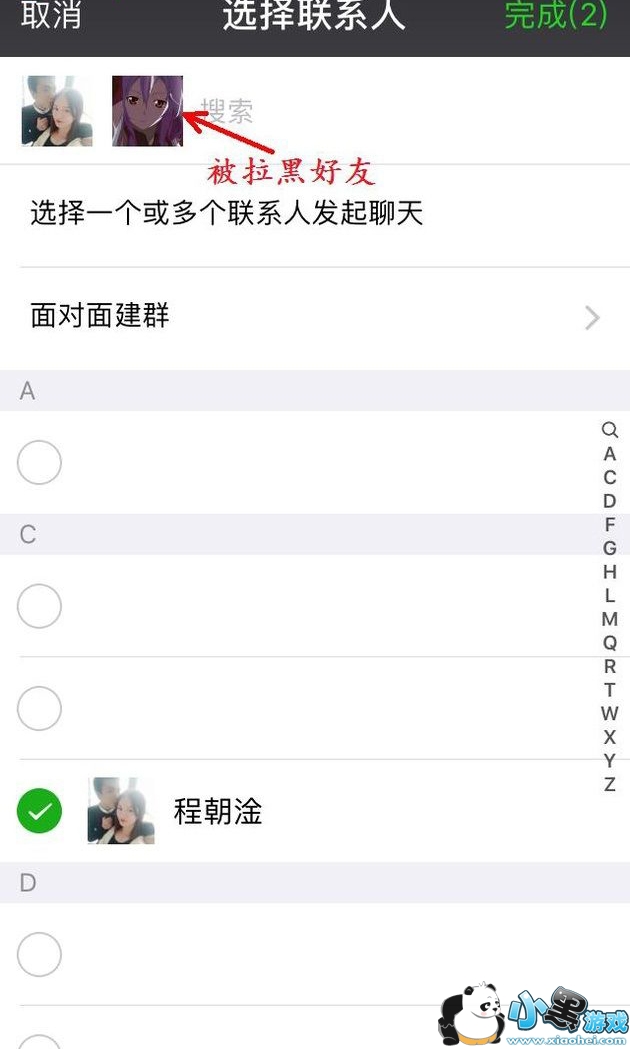This screenshot has height=1049, width=630.
Task: Uncheck contact 程朝淦
Action: coord(40,812)
